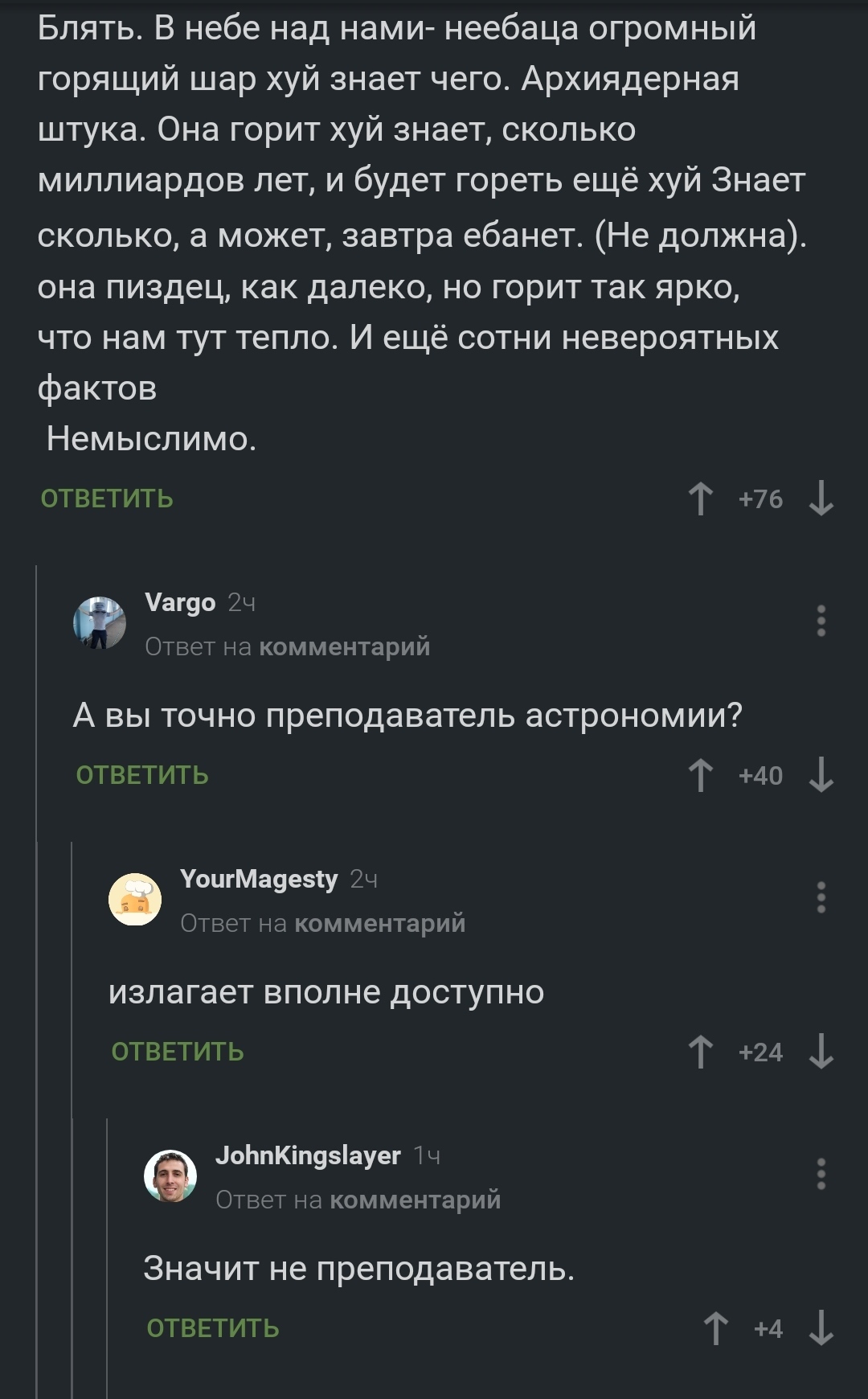868x1399 pixels.
Task: Downvote JohnKingslayer's comment
Action: 821,1328
